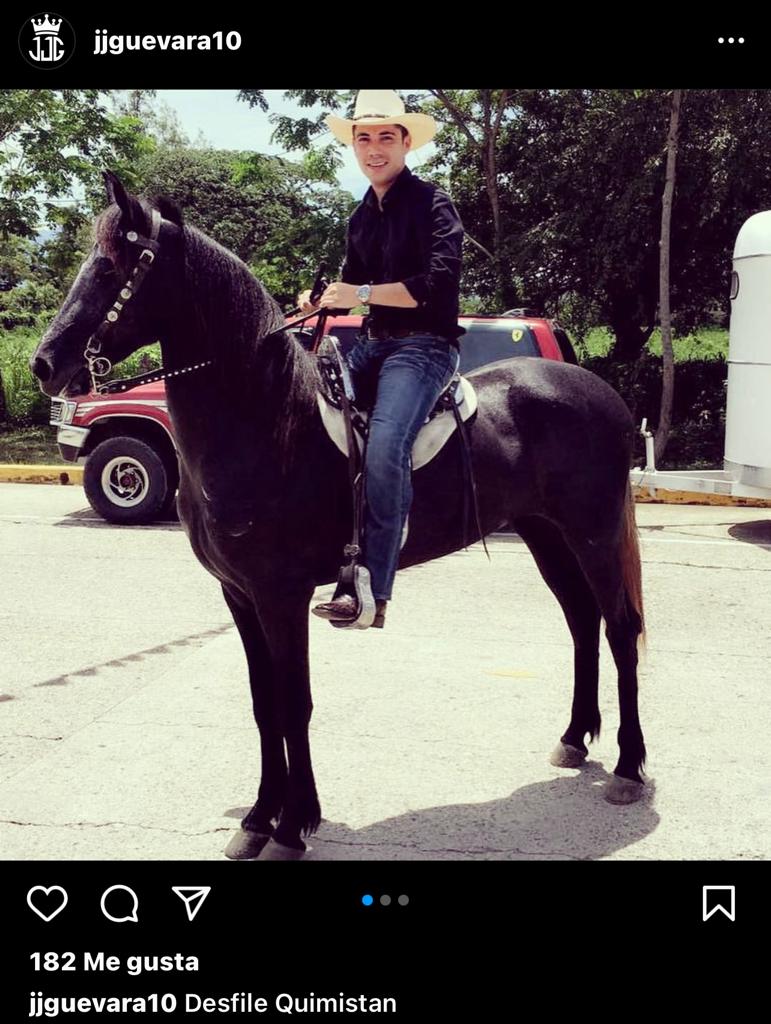The height and width of the screenshot is (1024, 771).
Task: View the 182 Me gusta likes list
Action: [x=114, y=962]
